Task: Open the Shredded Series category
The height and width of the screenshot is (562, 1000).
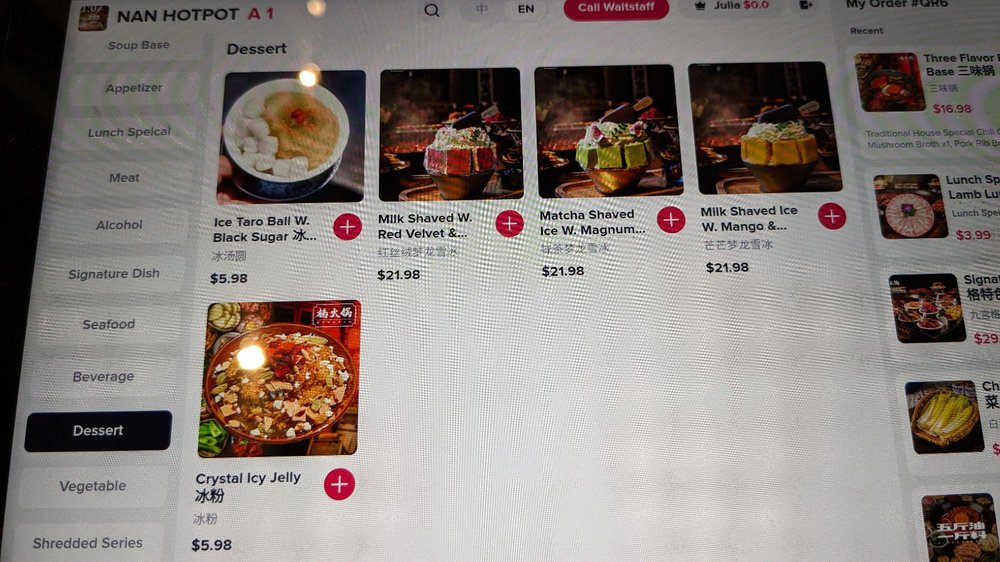Action: click(x=88, y=543)
